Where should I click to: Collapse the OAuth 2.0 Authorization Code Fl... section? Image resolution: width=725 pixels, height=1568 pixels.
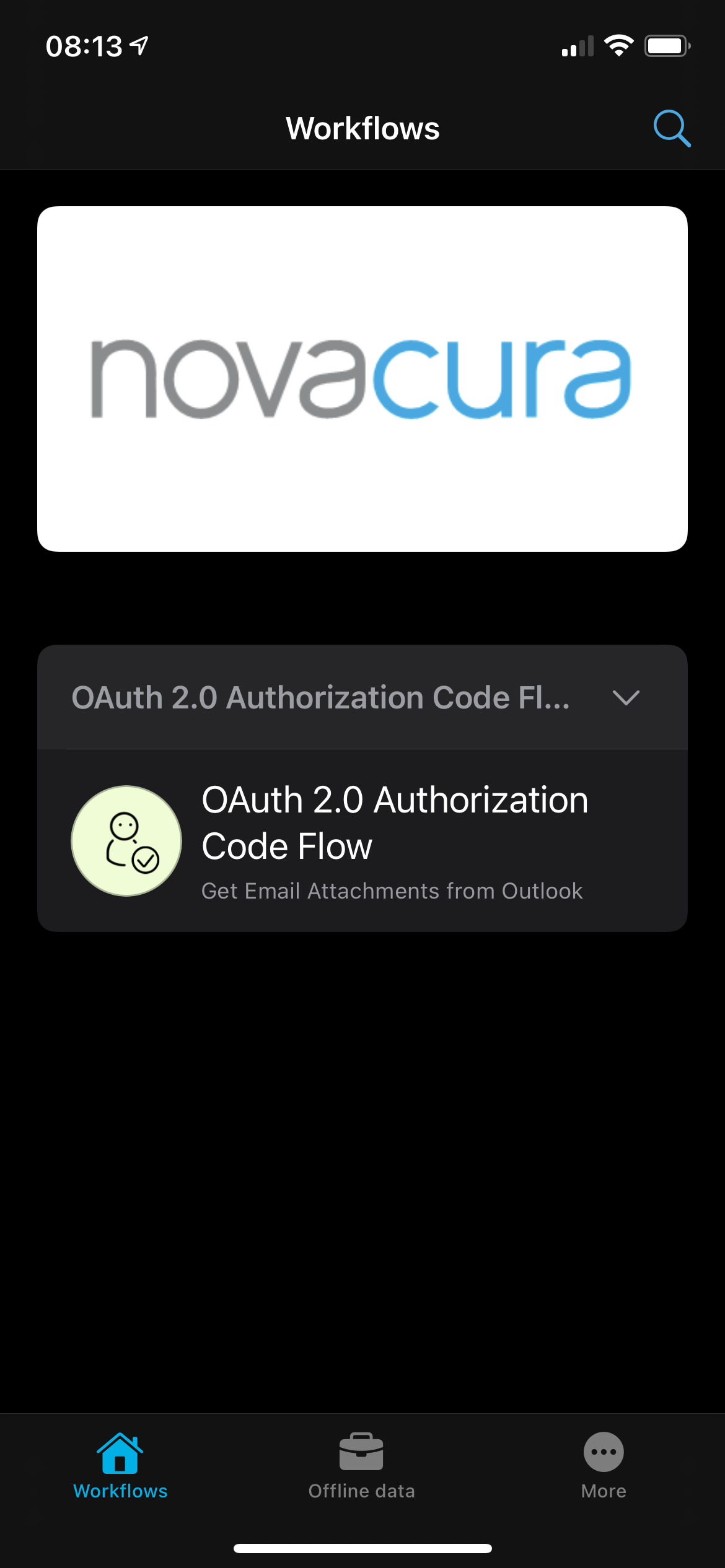click(625, 698)
